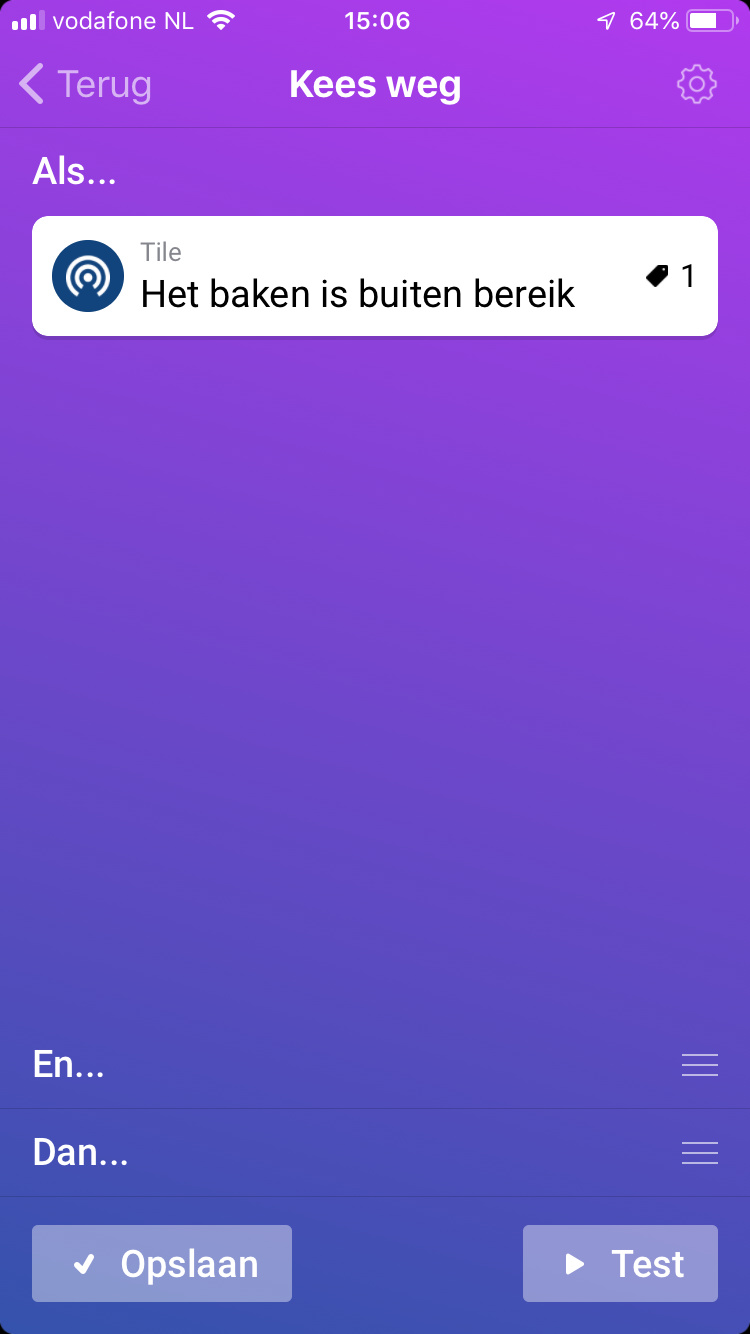Expand the Dan... section
The image size is (750, 1334).
tap(699, 1153)
